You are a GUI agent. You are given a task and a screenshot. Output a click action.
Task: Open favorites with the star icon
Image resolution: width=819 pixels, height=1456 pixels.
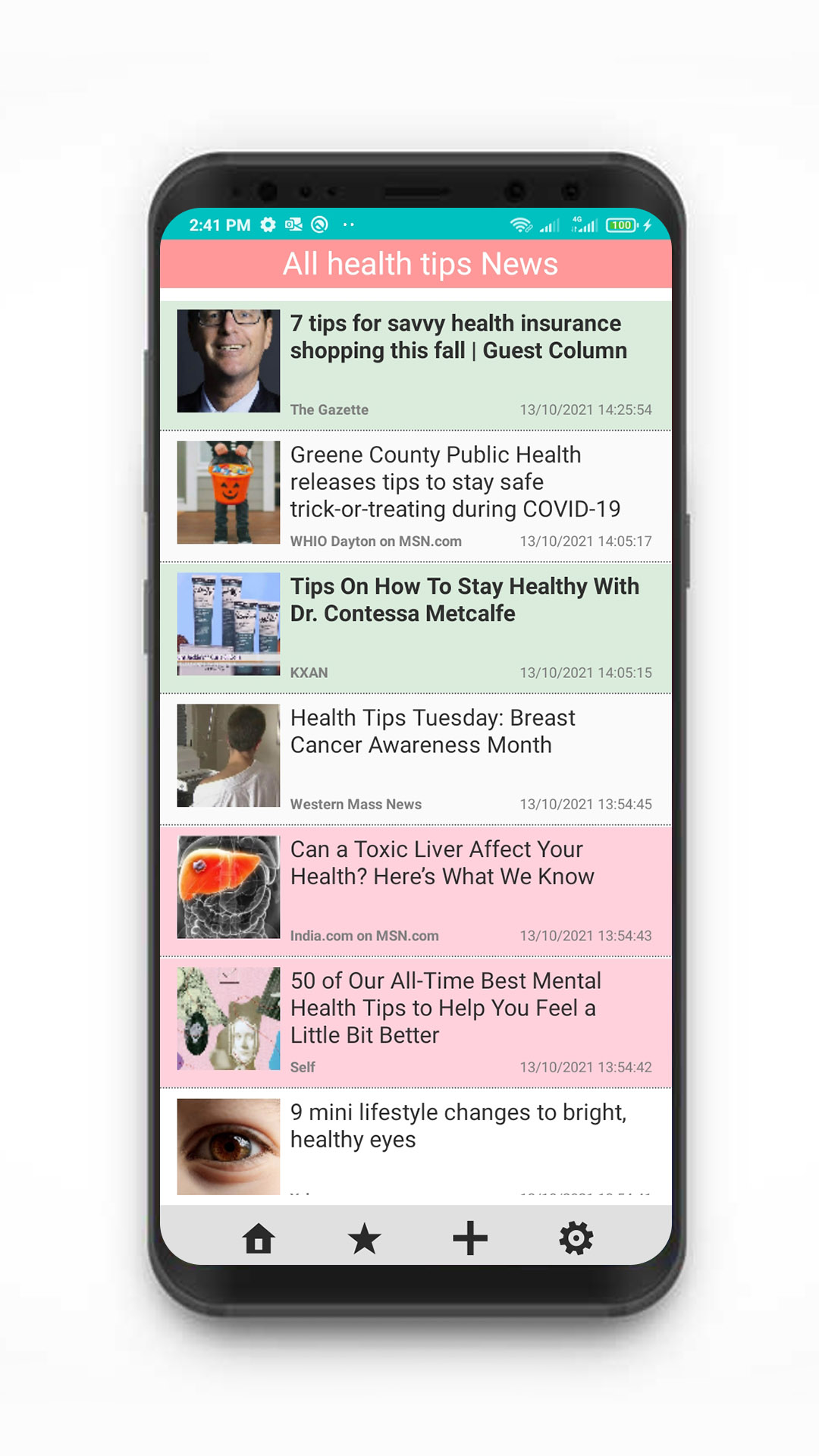(365, 1239)
